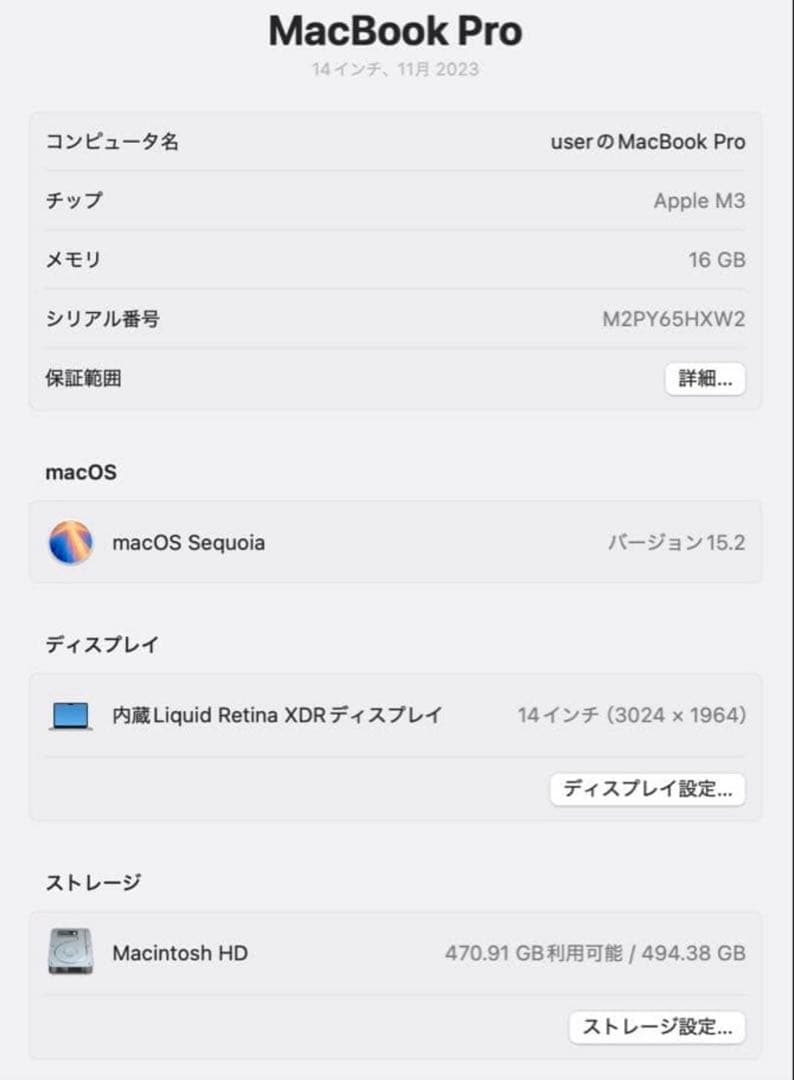Click the コンピュータ名 computer name row

pyautogui.click(x=112, y=142)
